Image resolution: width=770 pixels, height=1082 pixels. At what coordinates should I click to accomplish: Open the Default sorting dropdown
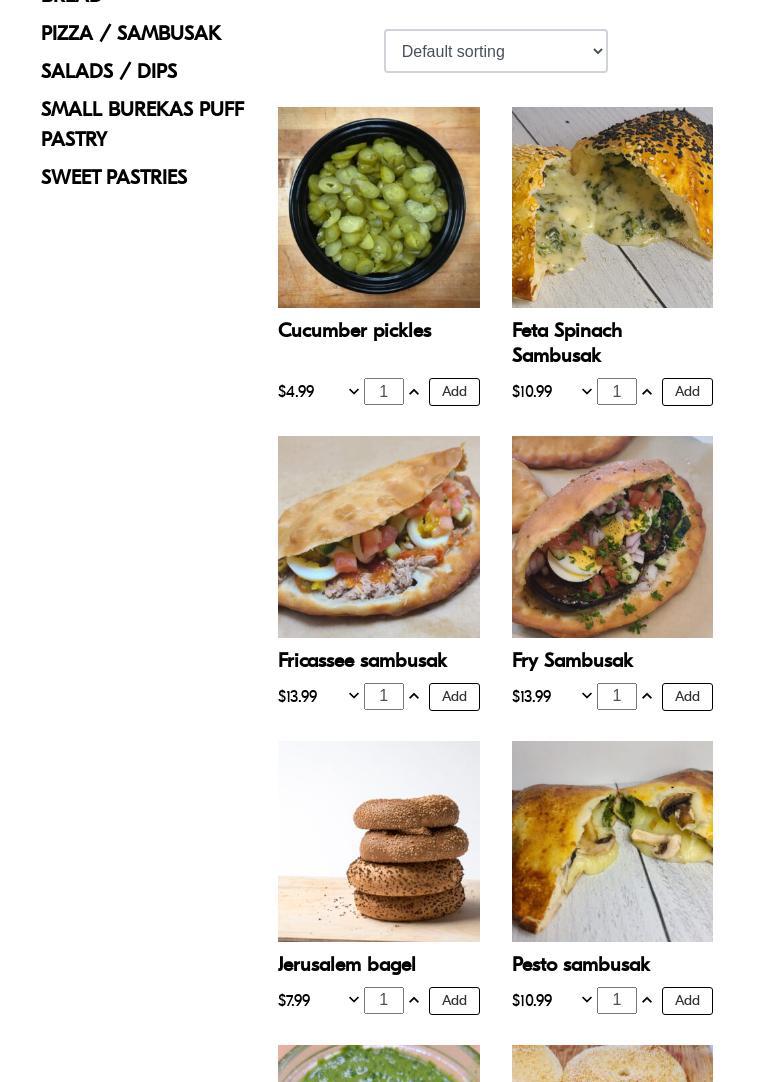pyautogui.click(x=495, y=51)
